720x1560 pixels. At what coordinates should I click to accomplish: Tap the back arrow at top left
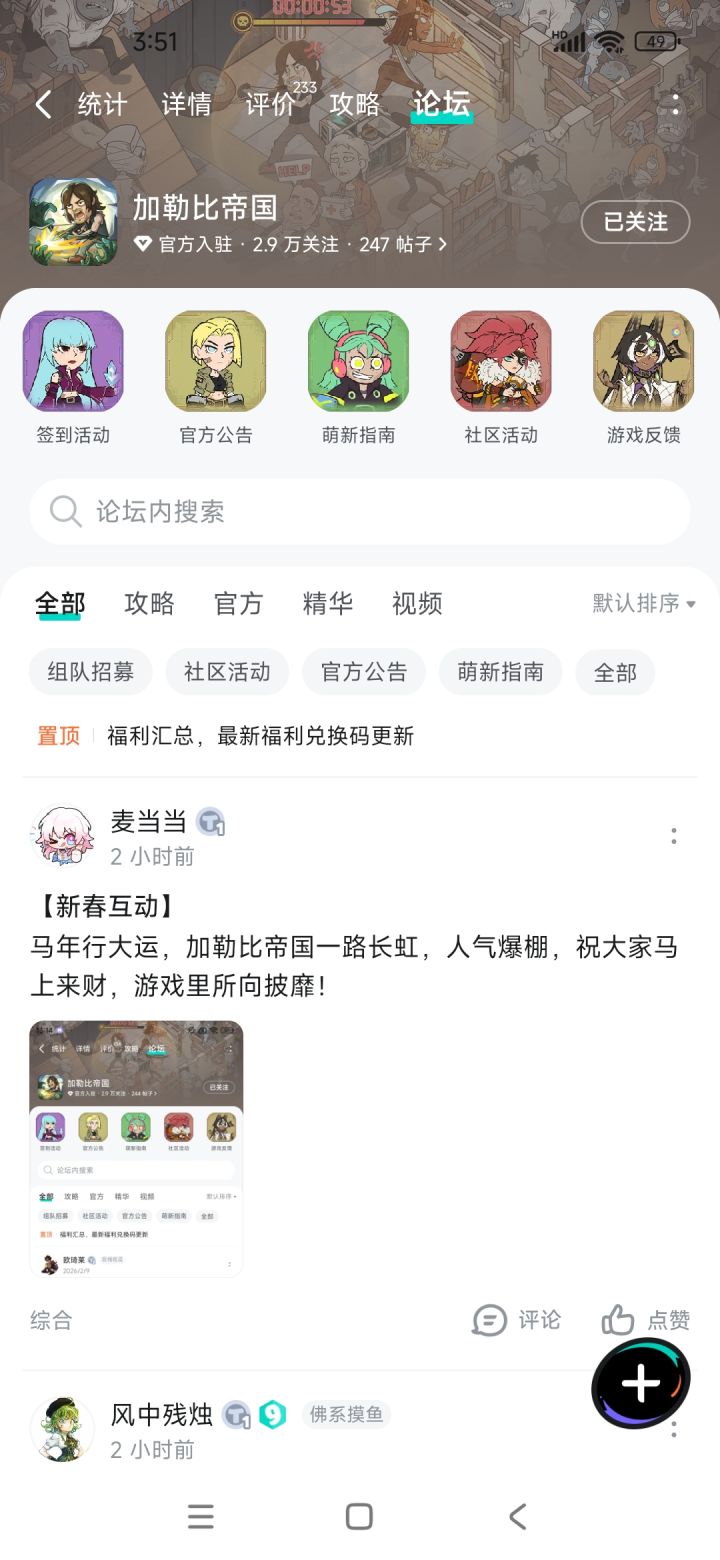tap(41, 103)
